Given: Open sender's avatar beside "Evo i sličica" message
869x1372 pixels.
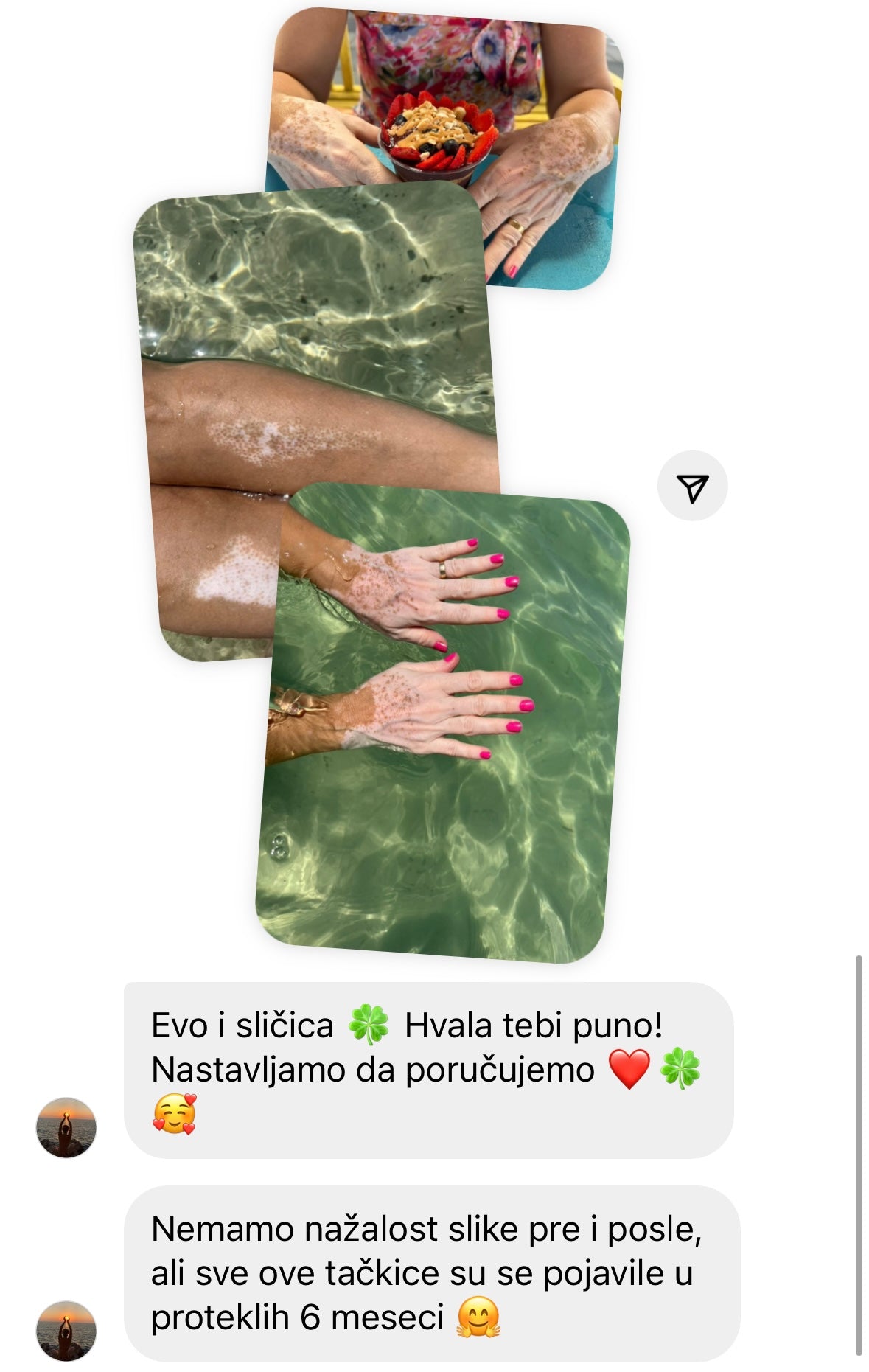Looking at the screenshot, I should (66, 1127).
